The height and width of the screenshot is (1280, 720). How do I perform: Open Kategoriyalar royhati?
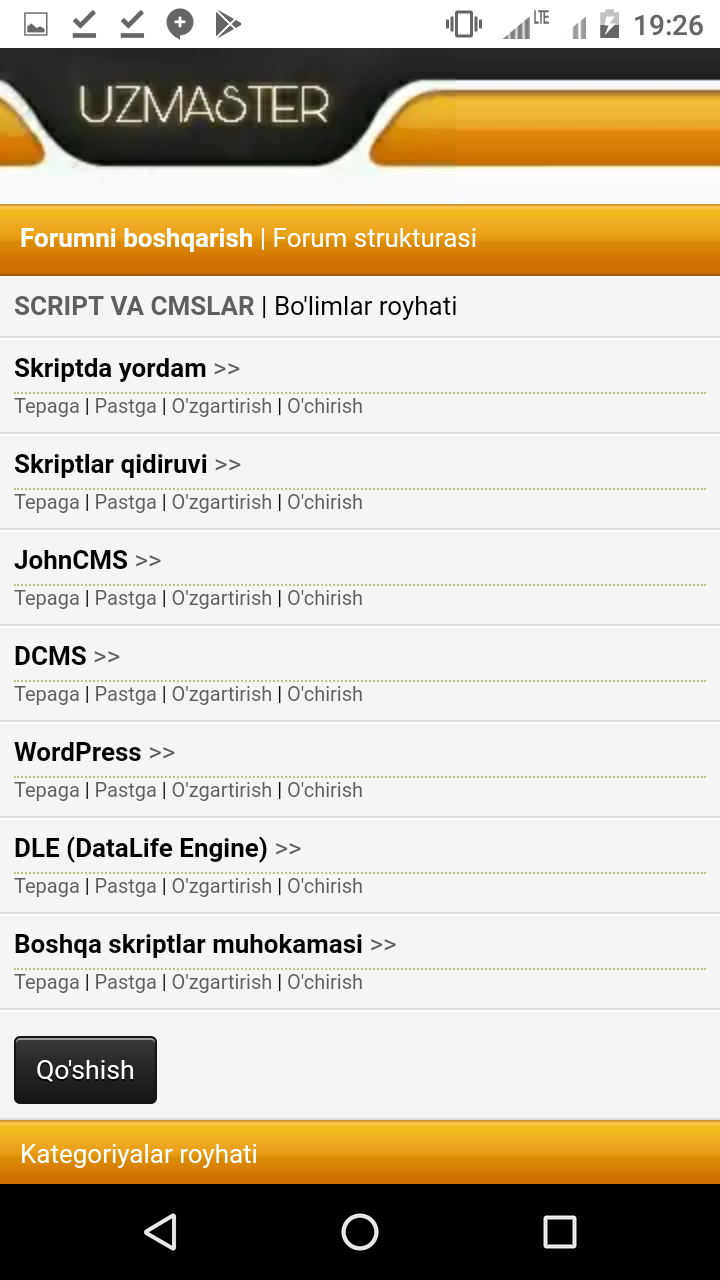[139, 1154]
